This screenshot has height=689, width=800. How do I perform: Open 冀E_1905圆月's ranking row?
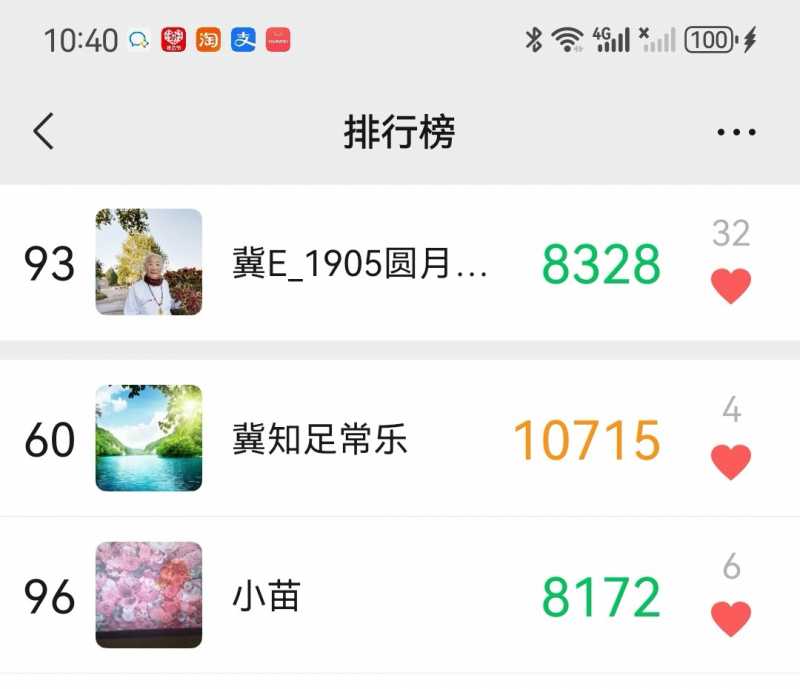(360, 263)
